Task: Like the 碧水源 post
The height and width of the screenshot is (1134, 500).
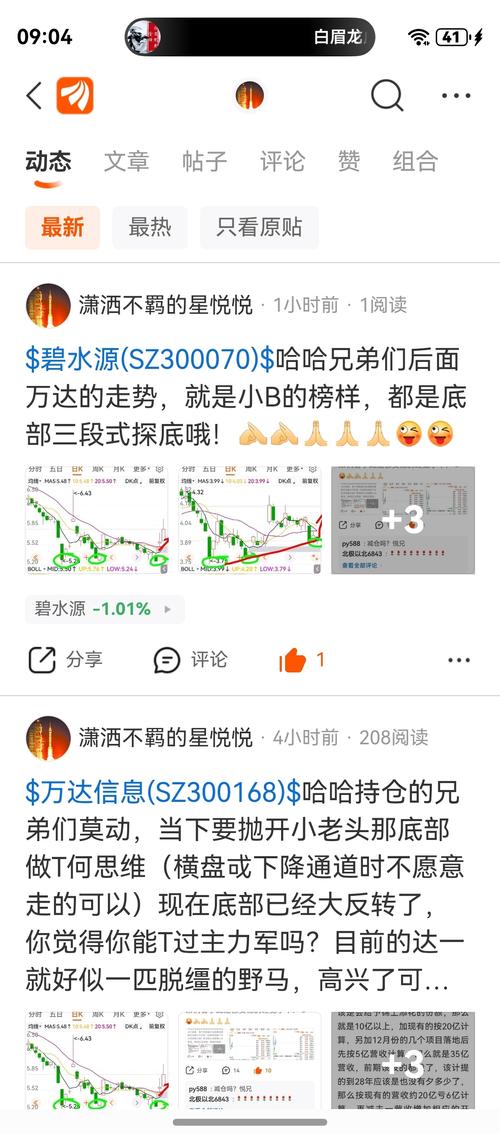Action: tap(302, 660)
